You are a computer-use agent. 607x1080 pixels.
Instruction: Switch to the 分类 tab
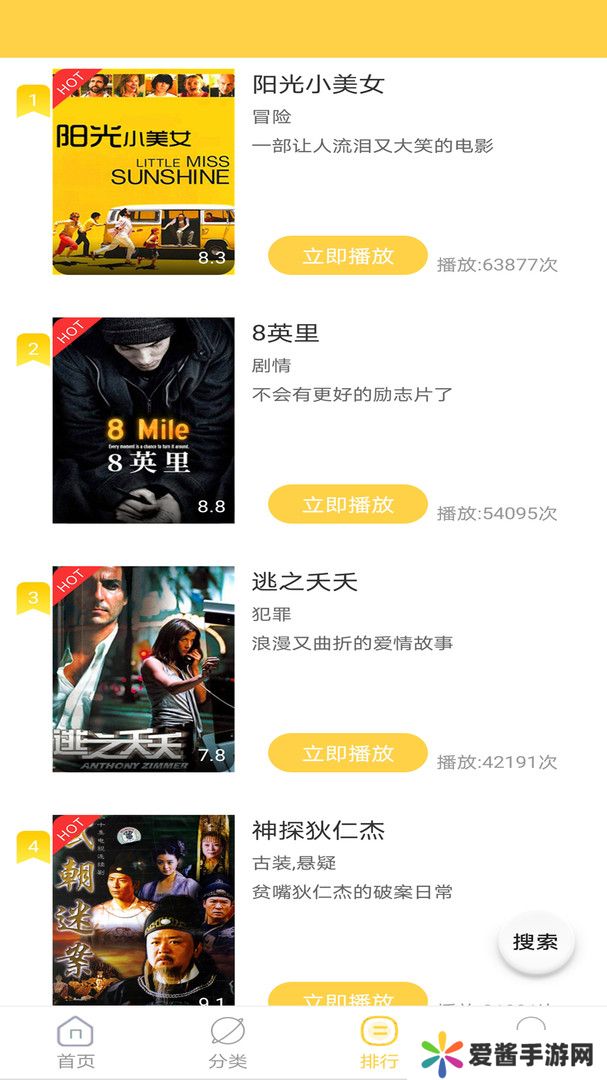(x=227, y=1042)
